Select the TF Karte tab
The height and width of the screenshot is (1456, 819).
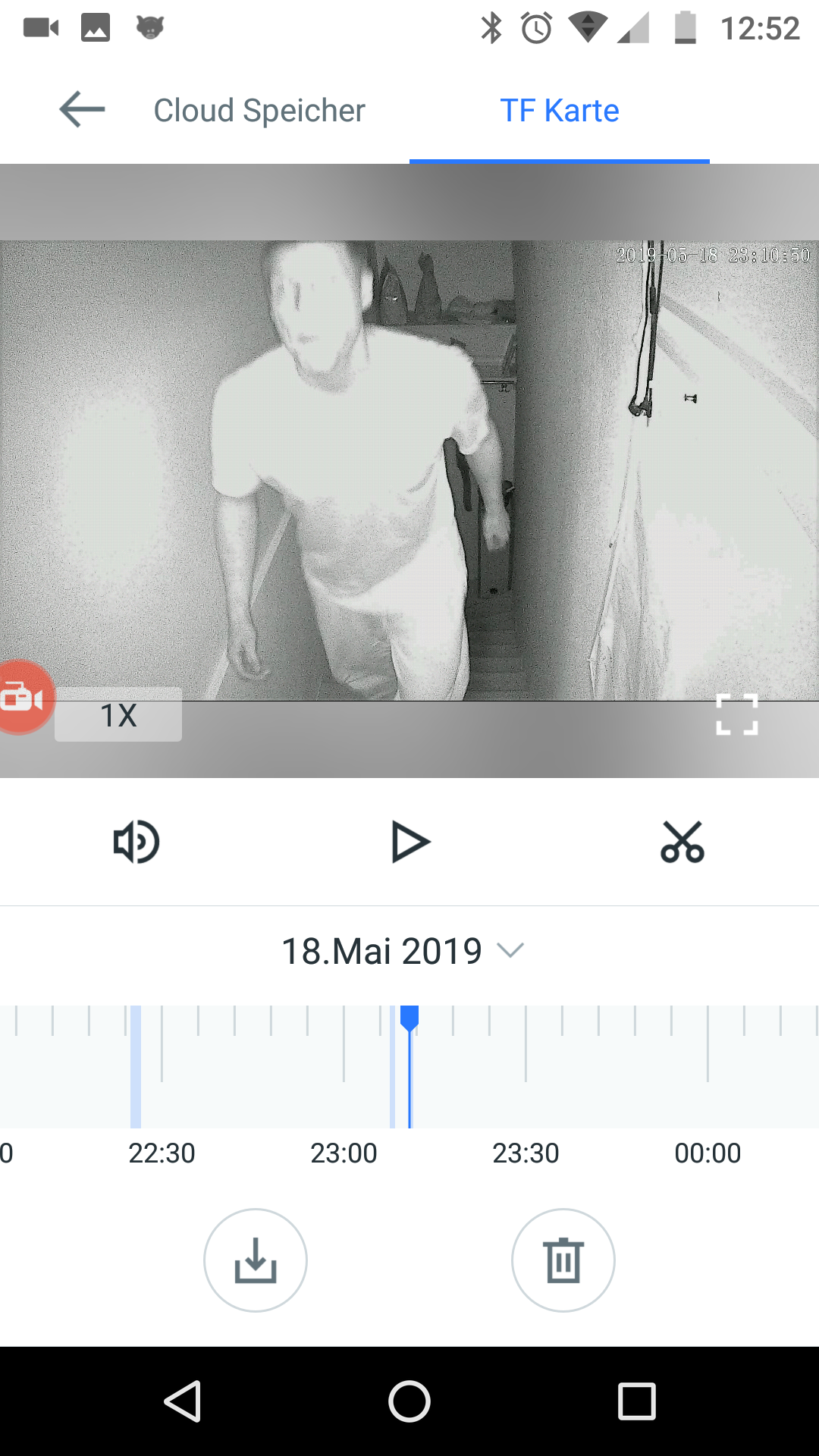click(x=560, y=111)
